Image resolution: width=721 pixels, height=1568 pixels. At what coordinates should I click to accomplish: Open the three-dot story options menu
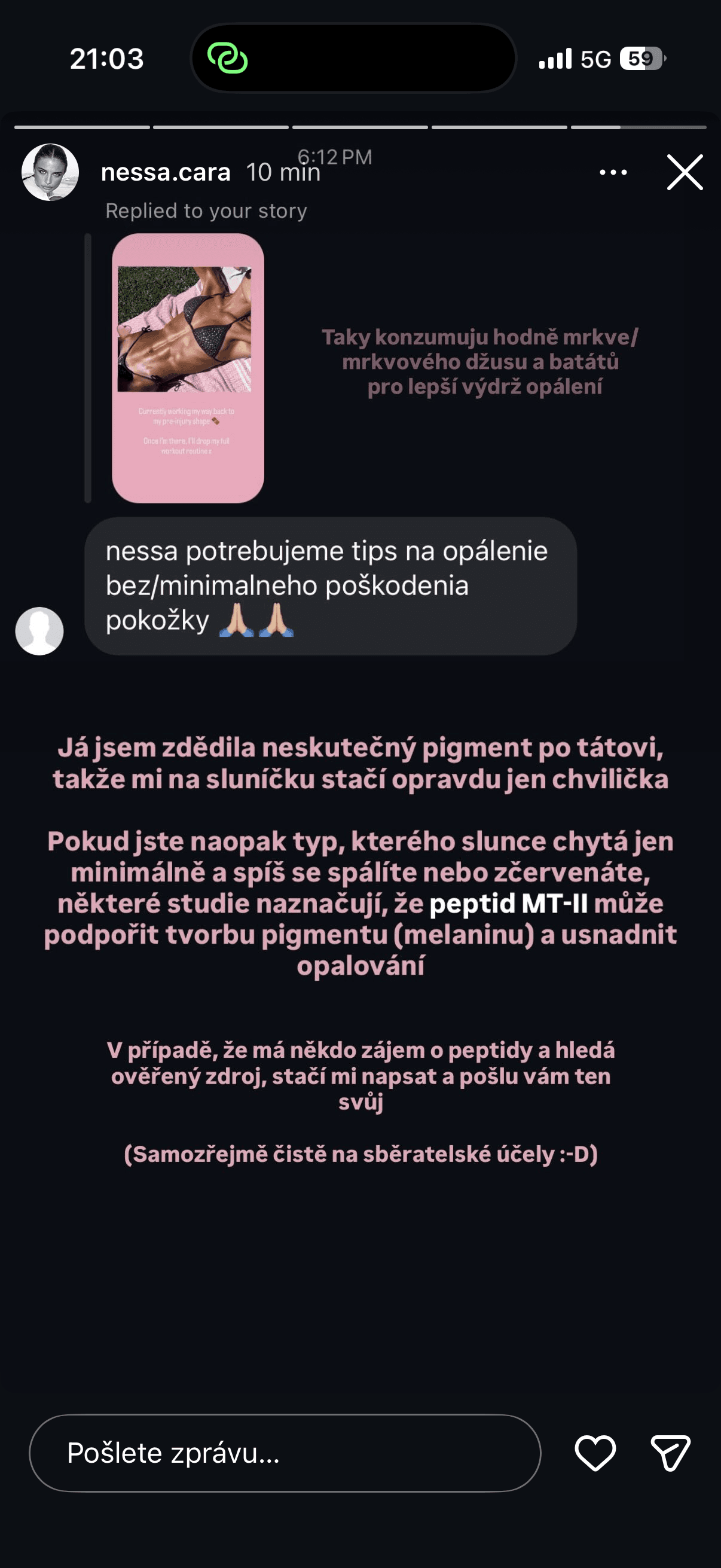click(x=613, y=172)
